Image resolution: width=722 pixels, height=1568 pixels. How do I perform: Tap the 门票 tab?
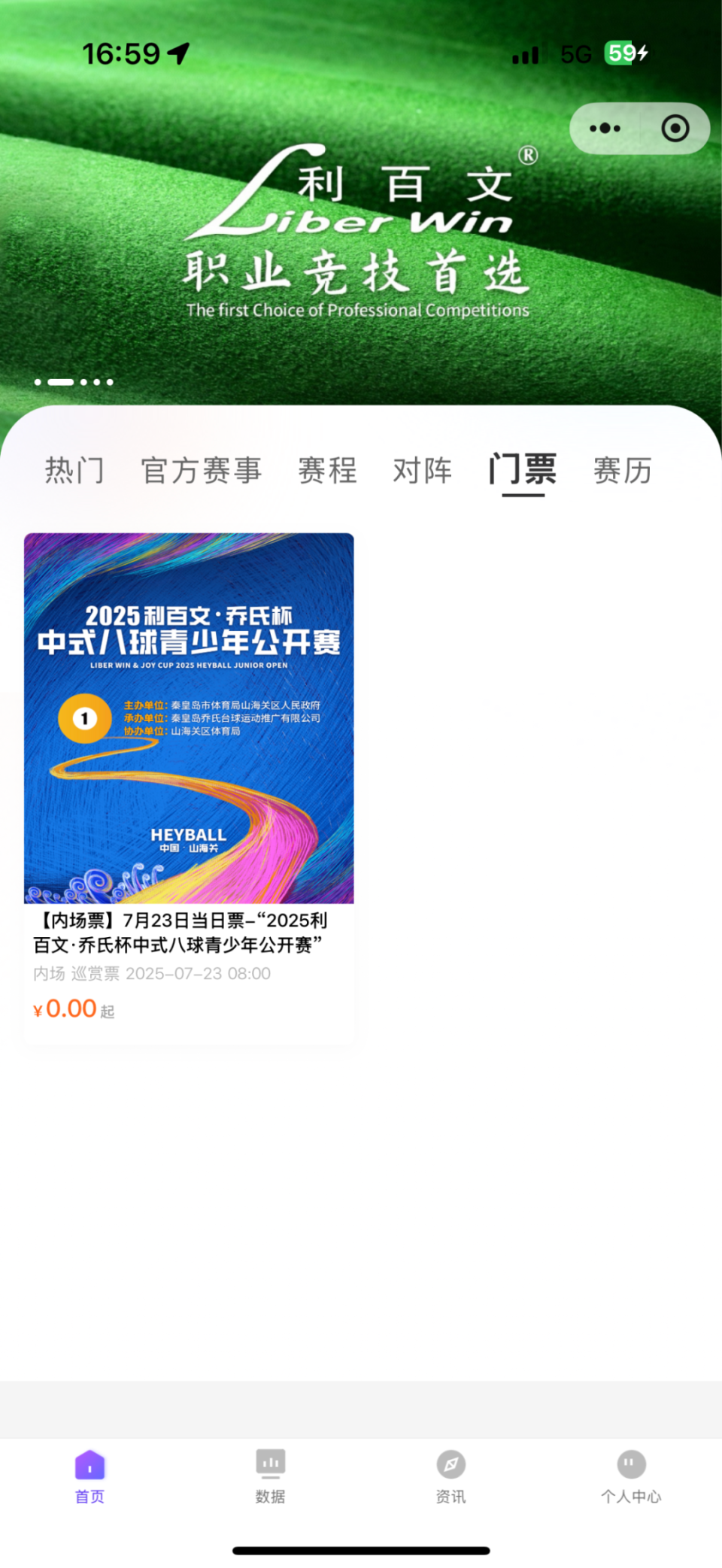pyautogui.click(x=523, y=471)
